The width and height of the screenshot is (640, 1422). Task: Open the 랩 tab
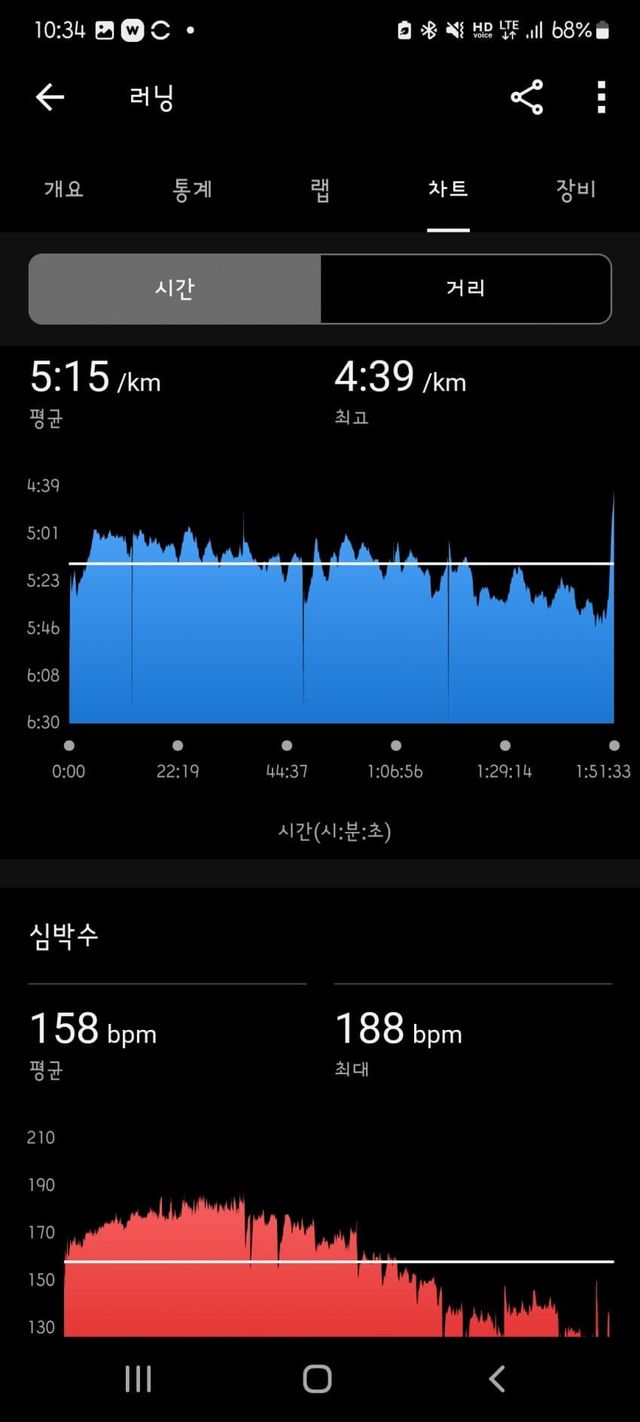coord(320,189)
